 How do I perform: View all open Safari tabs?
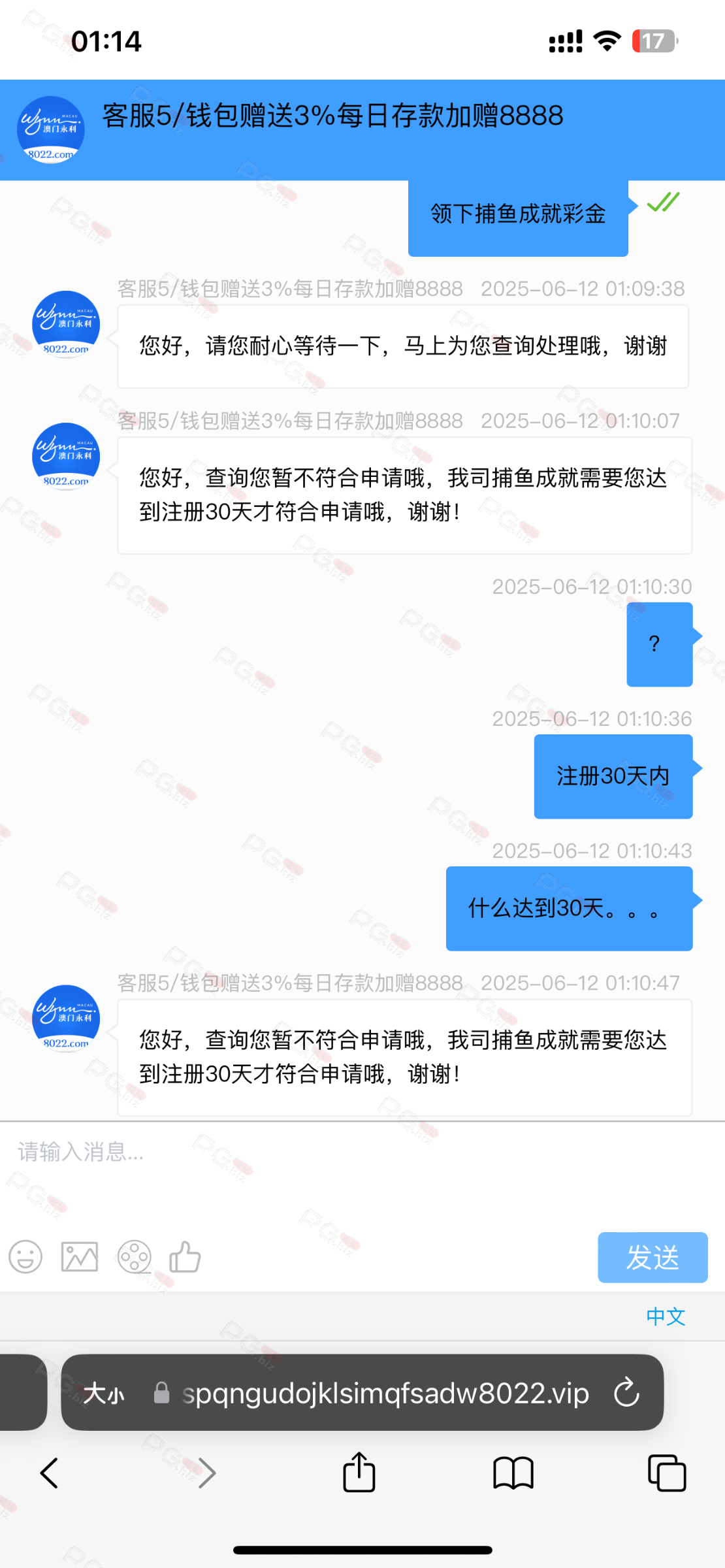[666, 1473]
